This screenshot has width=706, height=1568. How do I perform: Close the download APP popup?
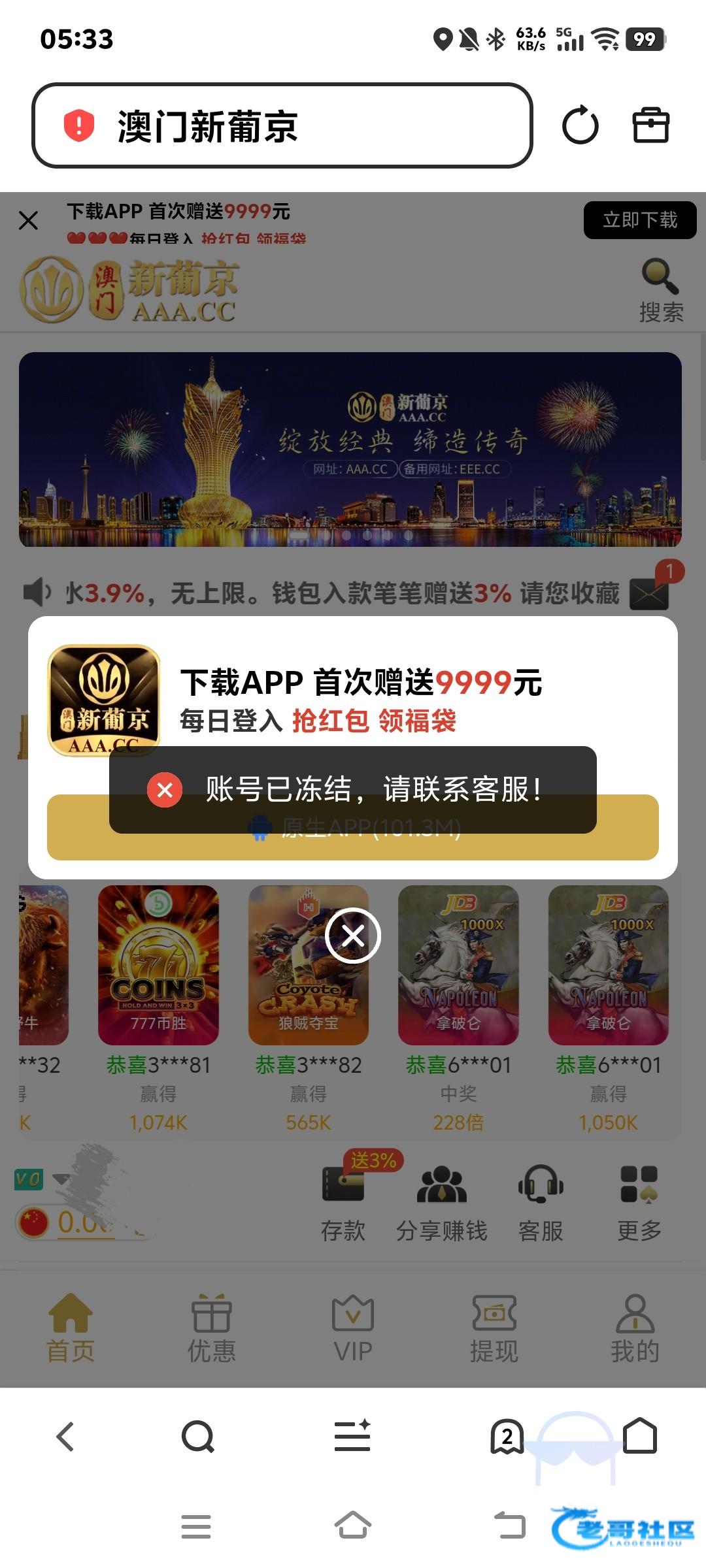pos(353,936)
